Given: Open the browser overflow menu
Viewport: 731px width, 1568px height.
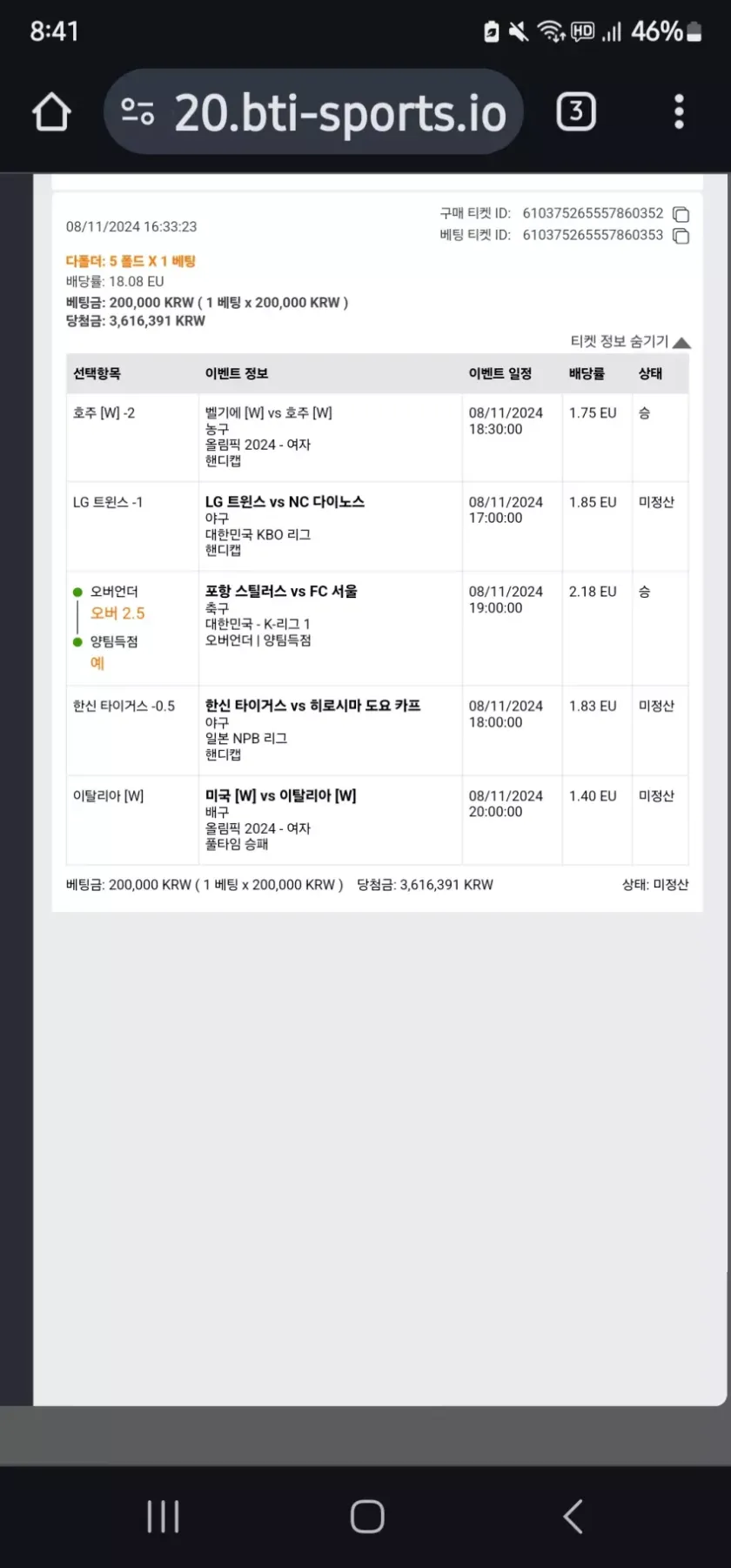Looking at the screenshot, I should pyautogui.click(x=679, y=112).
